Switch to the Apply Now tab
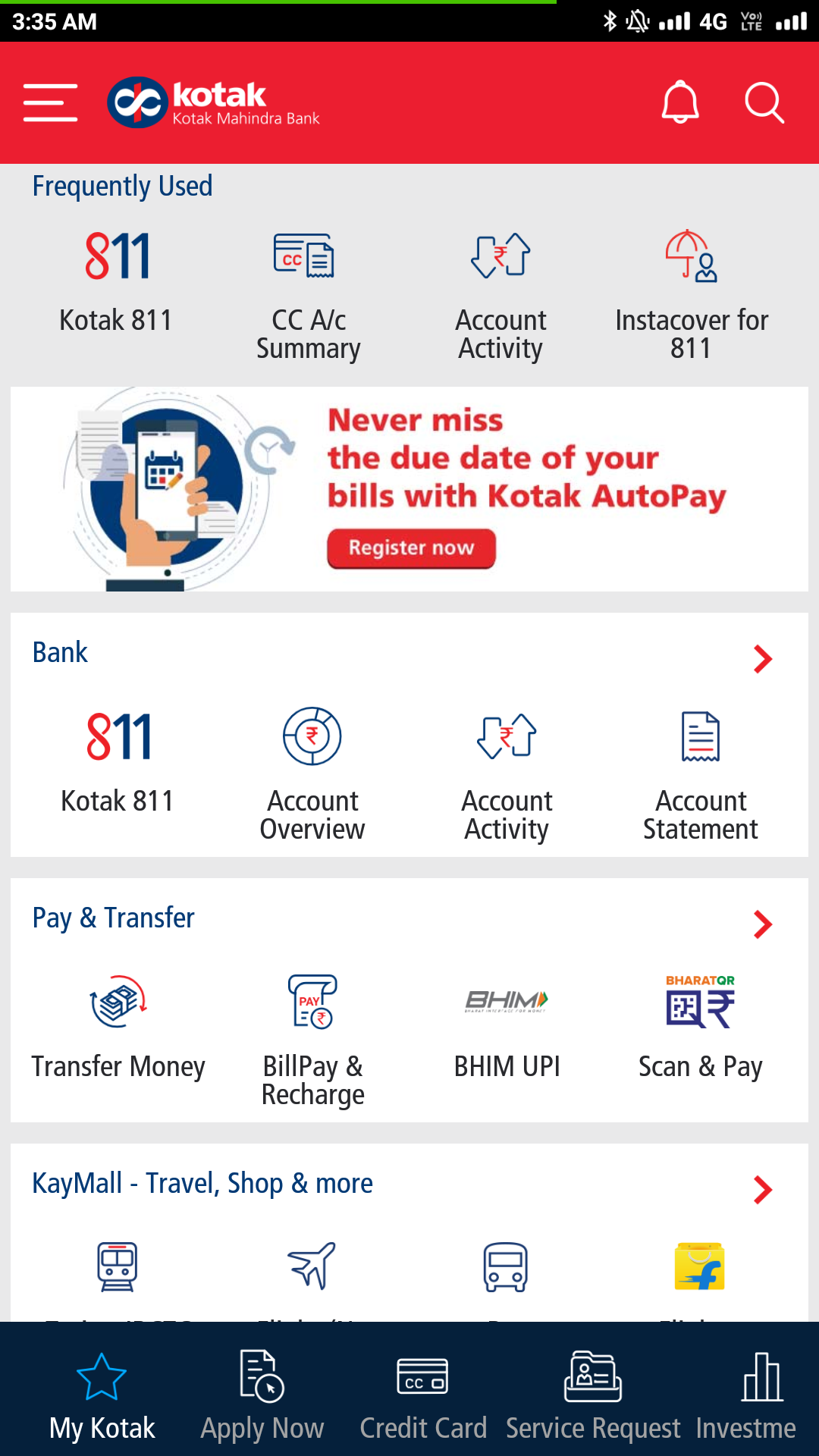The image size is (819, 1456). (x=262, y=1395)
